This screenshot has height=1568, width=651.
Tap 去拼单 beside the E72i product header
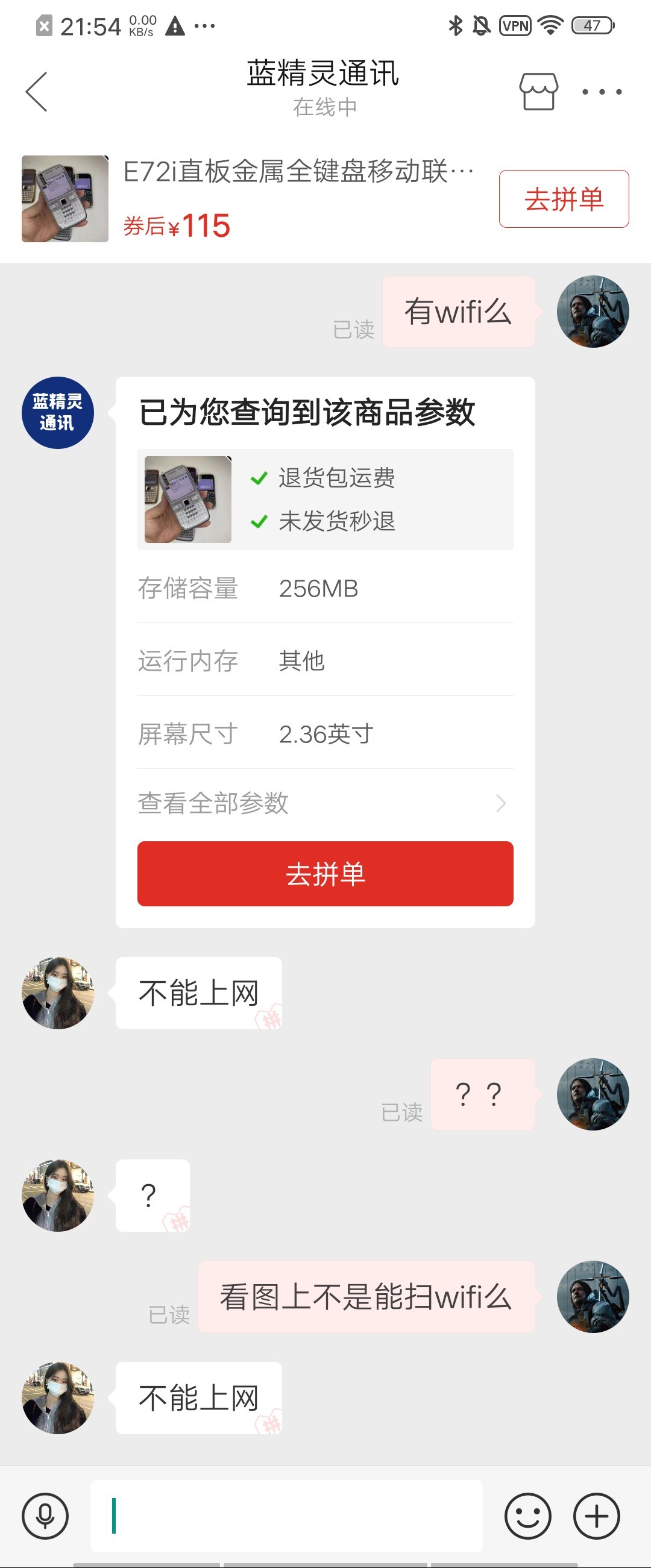tap(564, 199)
